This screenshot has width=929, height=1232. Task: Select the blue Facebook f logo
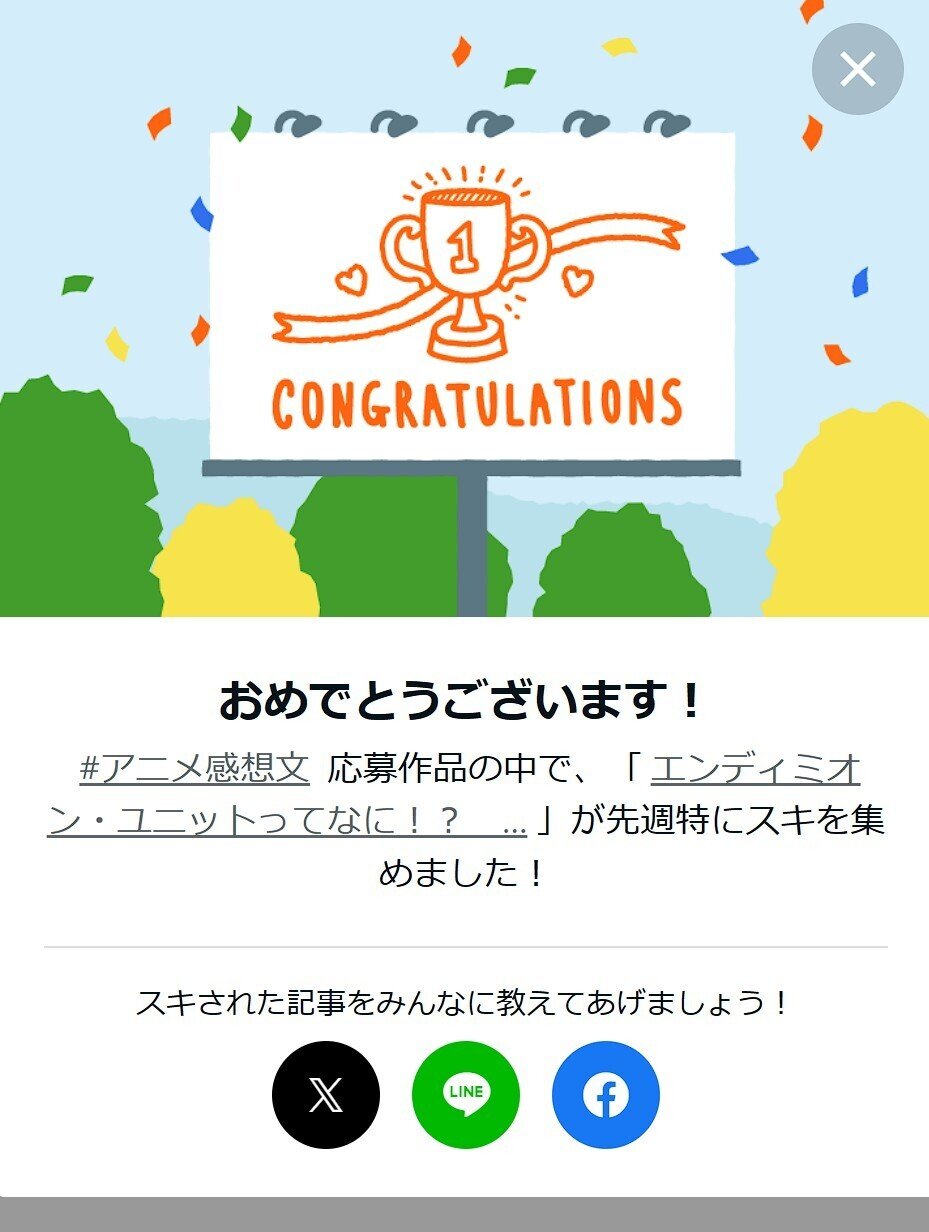605,1094
